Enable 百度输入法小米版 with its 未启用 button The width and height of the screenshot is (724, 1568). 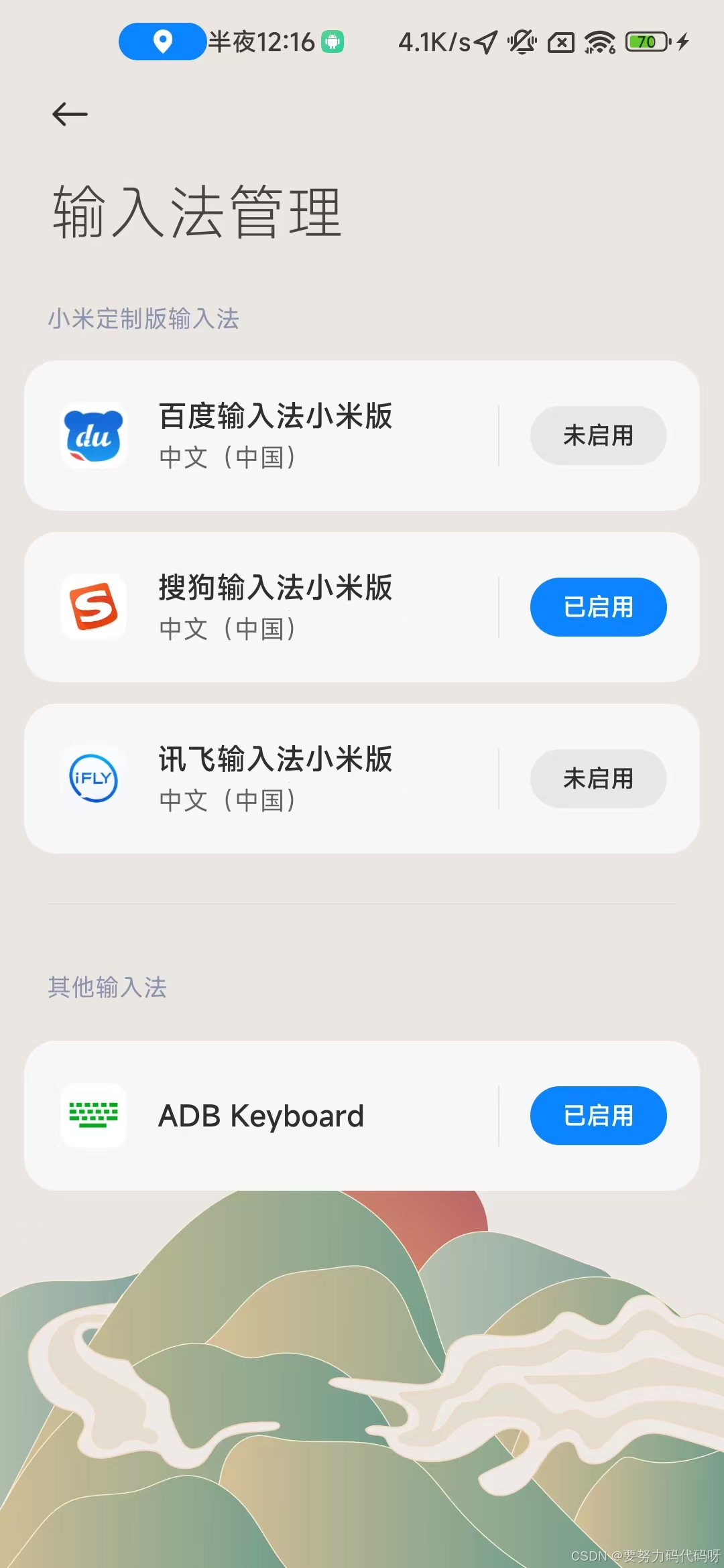598,436
